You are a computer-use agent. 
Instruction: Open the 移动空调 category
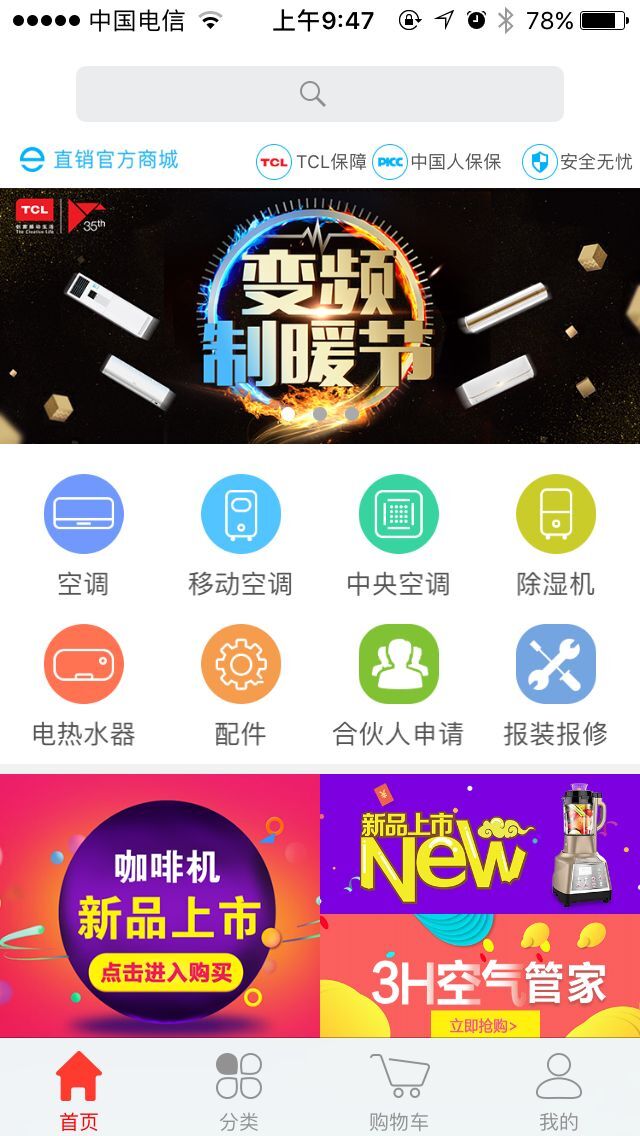[x=240, y=536]
